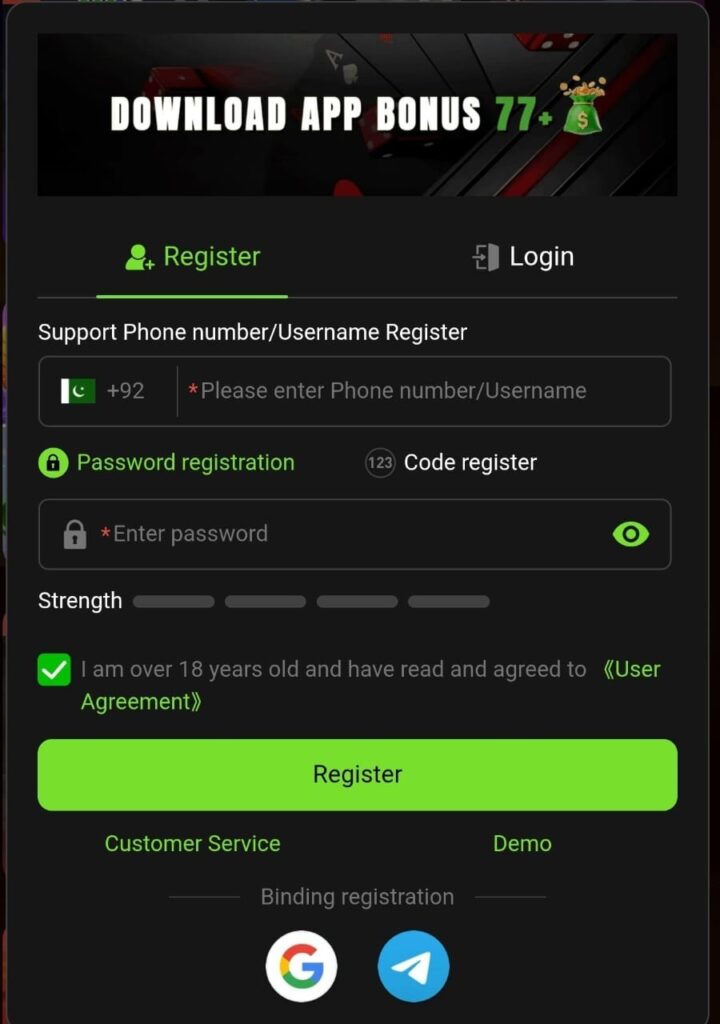
Task: Select the Register tab
Action: coord(193,257)
